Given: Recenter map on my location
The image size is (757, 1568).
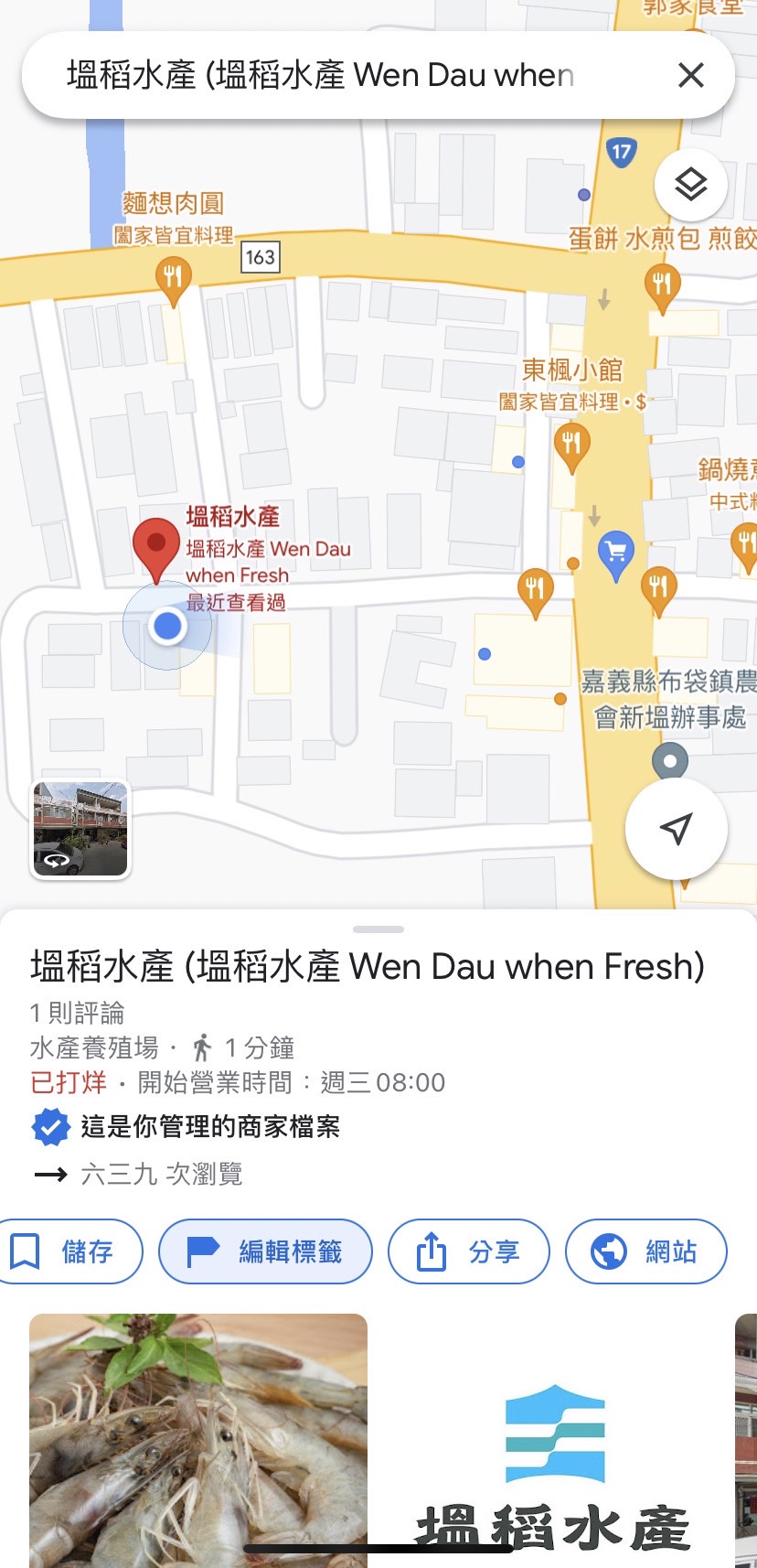Looking at the screenshot, I should 676,829.
